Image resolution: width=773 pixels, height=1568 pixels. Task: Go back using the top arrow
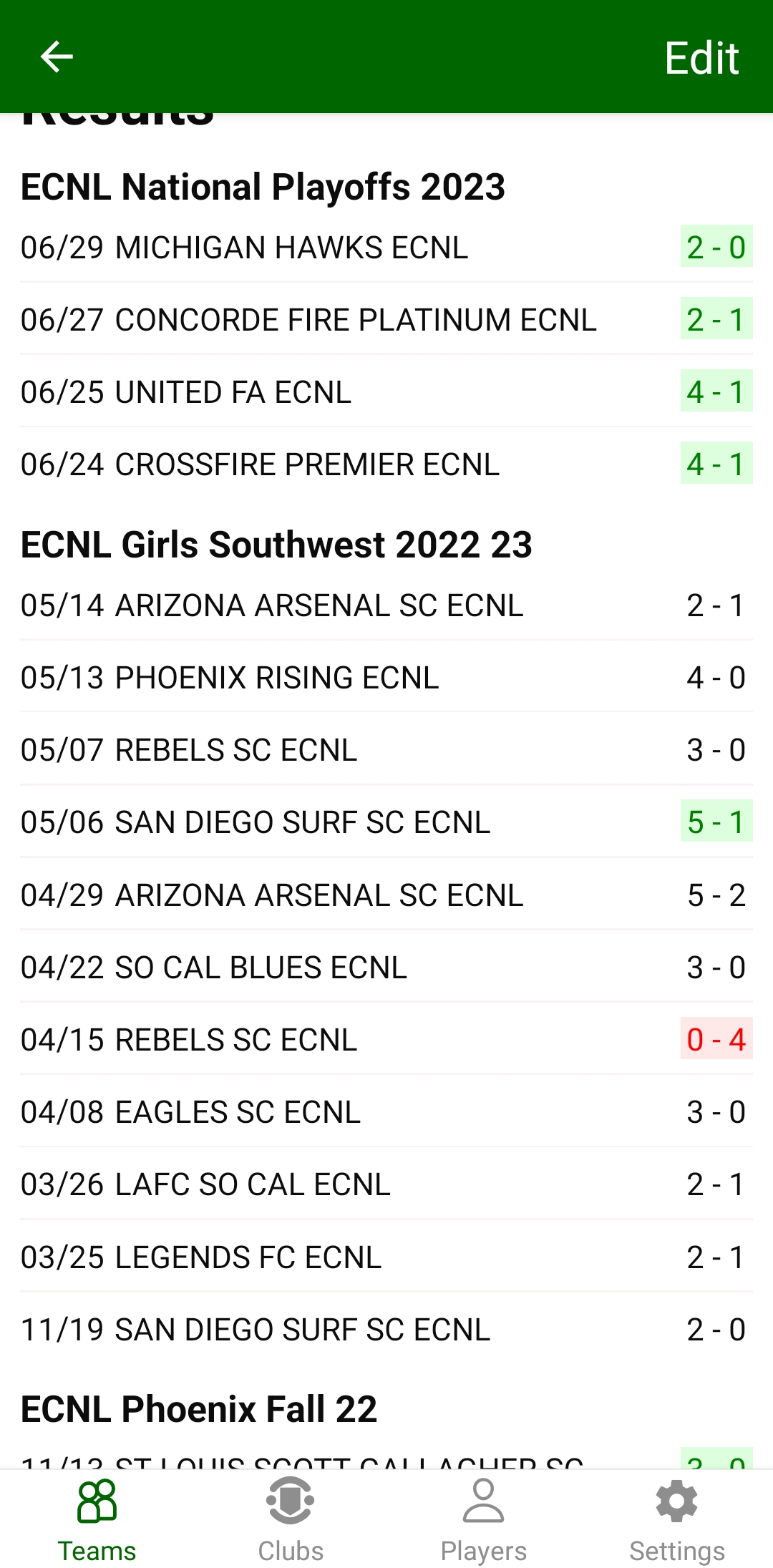click(x=57, y=57)
